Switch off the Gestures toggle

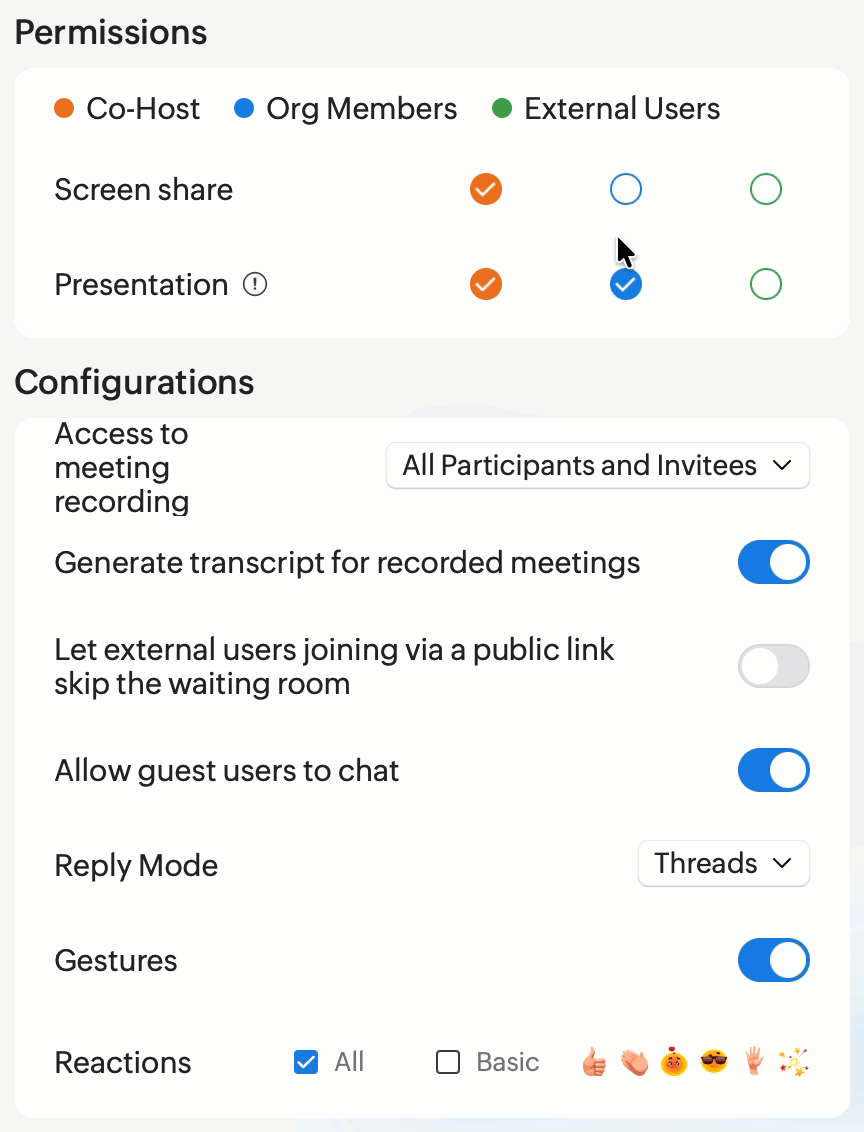click(x=773, y=961)
